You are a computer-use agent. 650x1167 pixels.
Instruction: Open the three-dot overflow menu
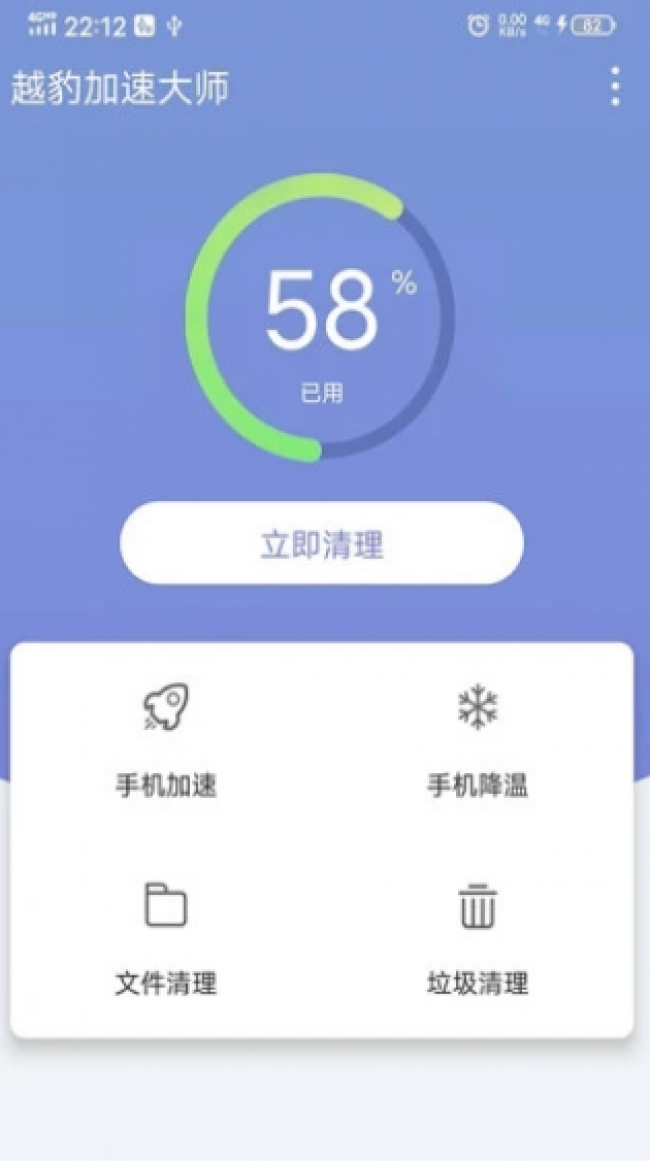point(614,88)
